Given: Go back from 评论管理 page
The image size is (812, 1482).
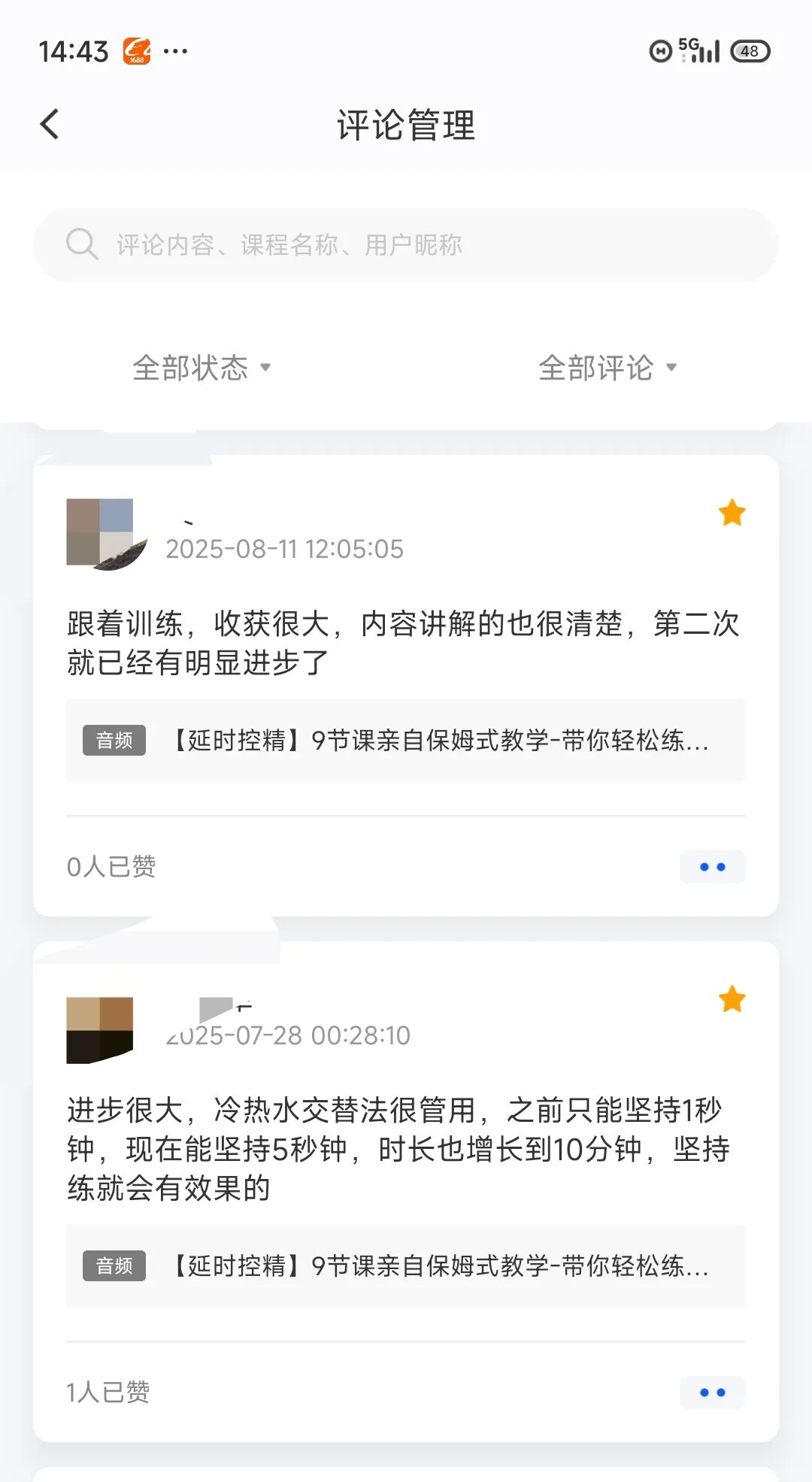Looking at the screenshot, I should pos(50,125).
